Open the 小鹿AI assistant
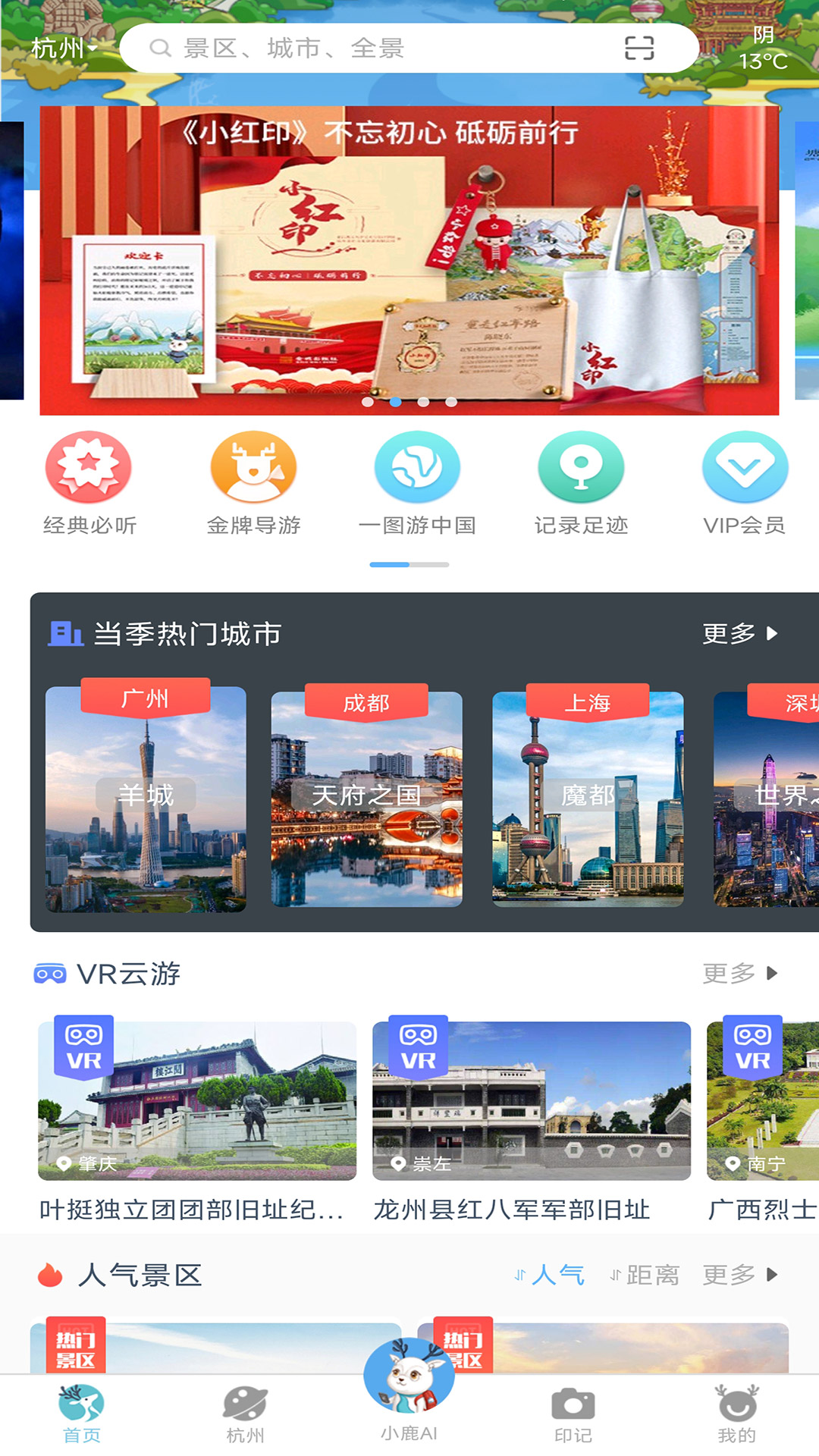 [x=409, y=1388]
